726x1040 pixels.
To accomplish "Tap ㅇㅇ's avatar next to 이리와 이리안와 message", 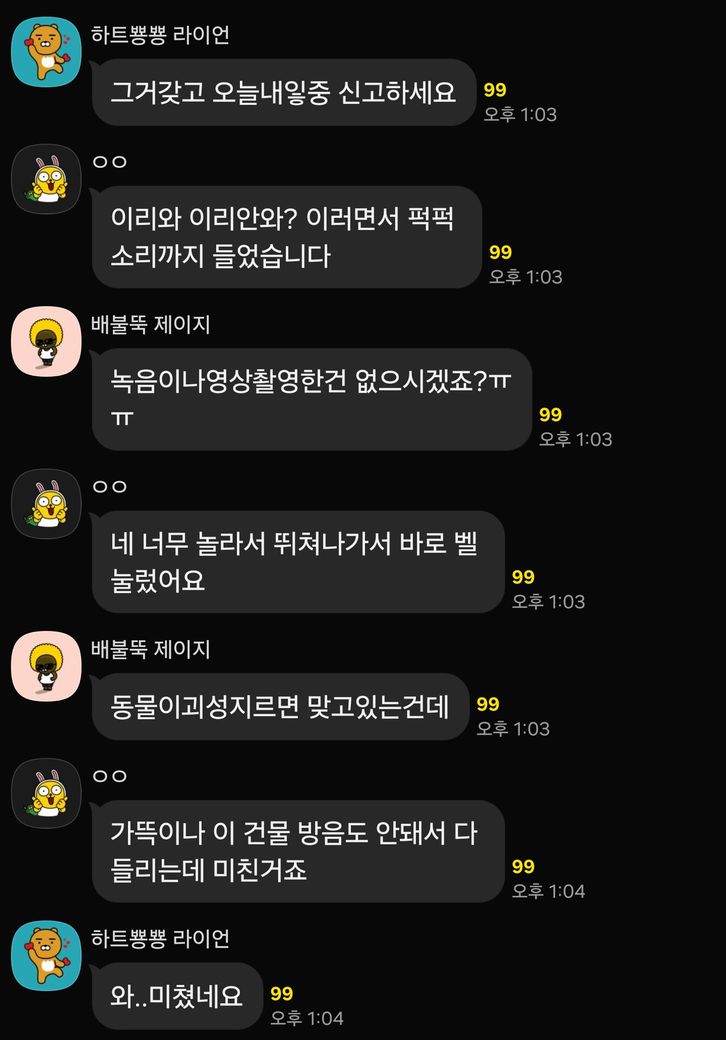I will coord(46,180).
